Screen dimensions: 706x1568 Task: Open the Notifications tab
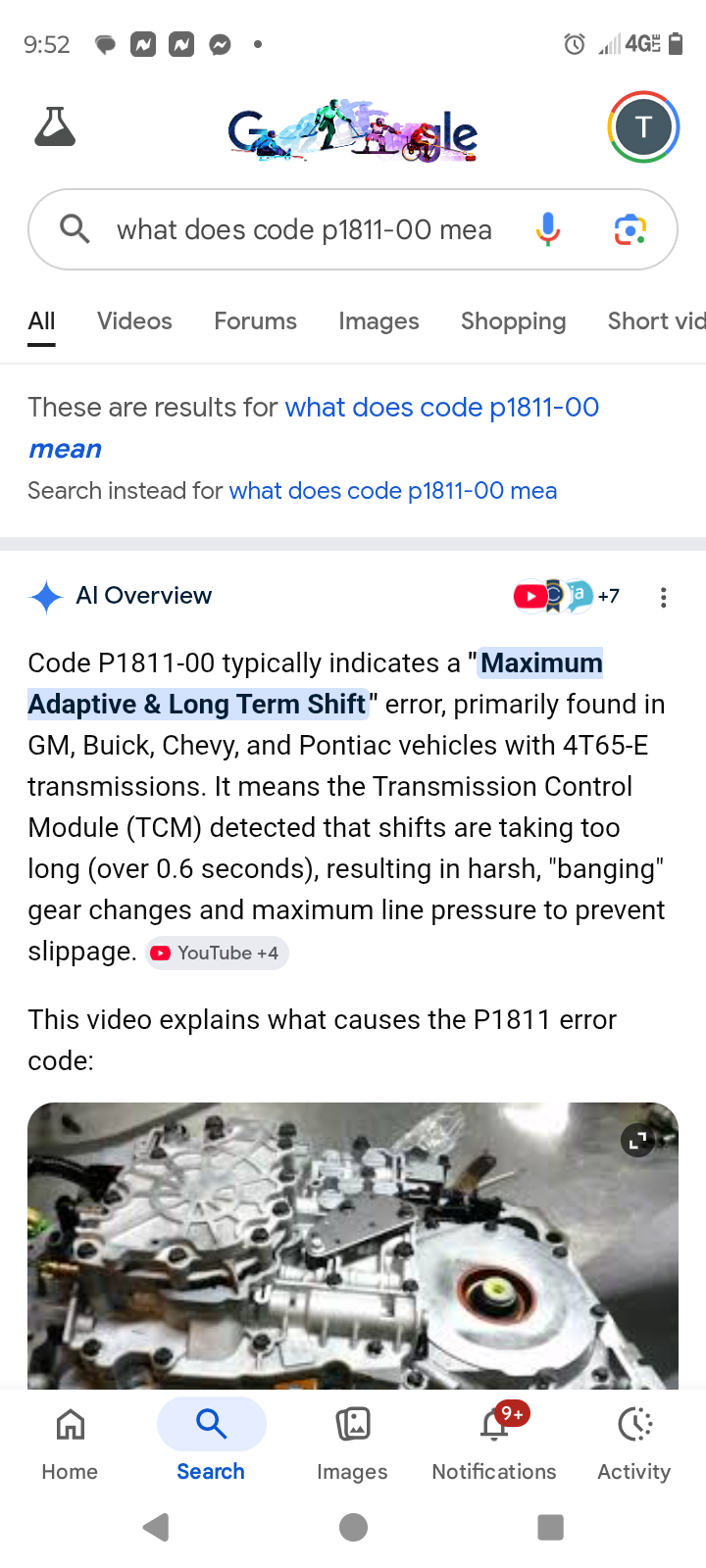[x=494, y=1441]
